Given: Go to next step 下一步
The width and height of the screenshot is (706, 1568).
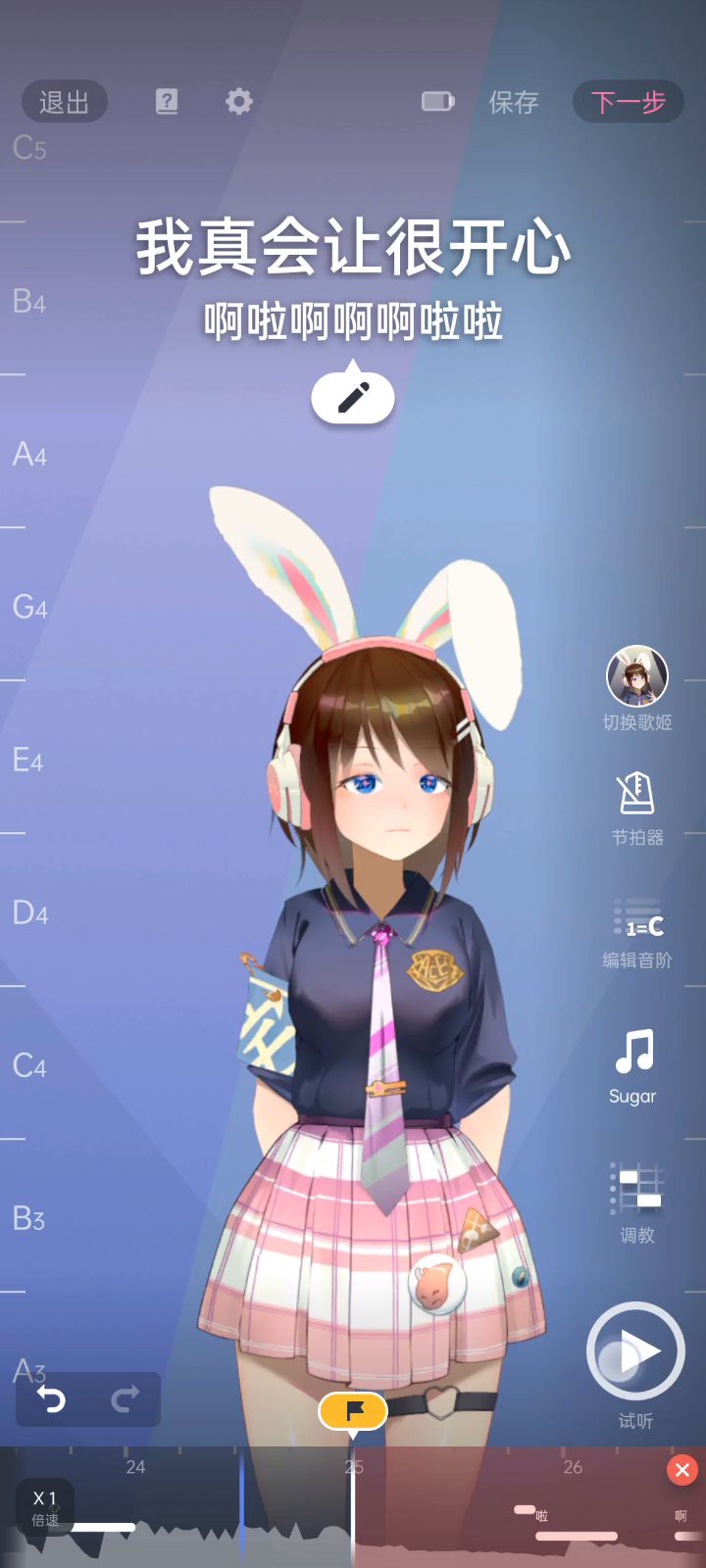Looking at the screenshot, I should [629, 102].
